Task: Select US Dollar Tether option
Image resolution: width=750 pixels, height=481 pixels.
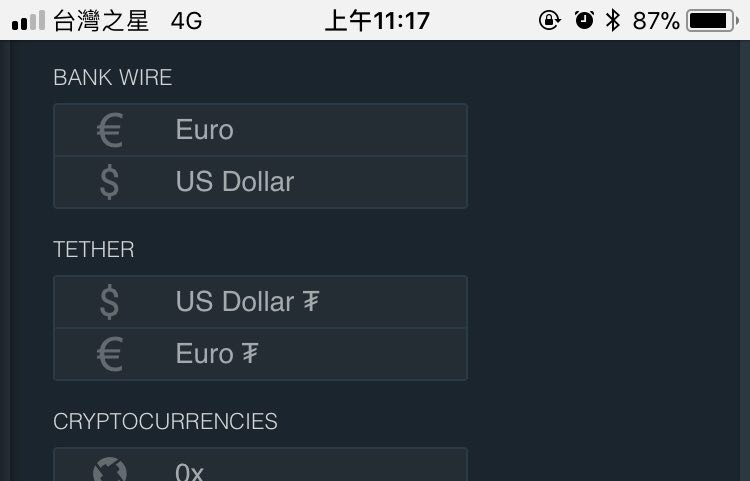Action: 260,302
